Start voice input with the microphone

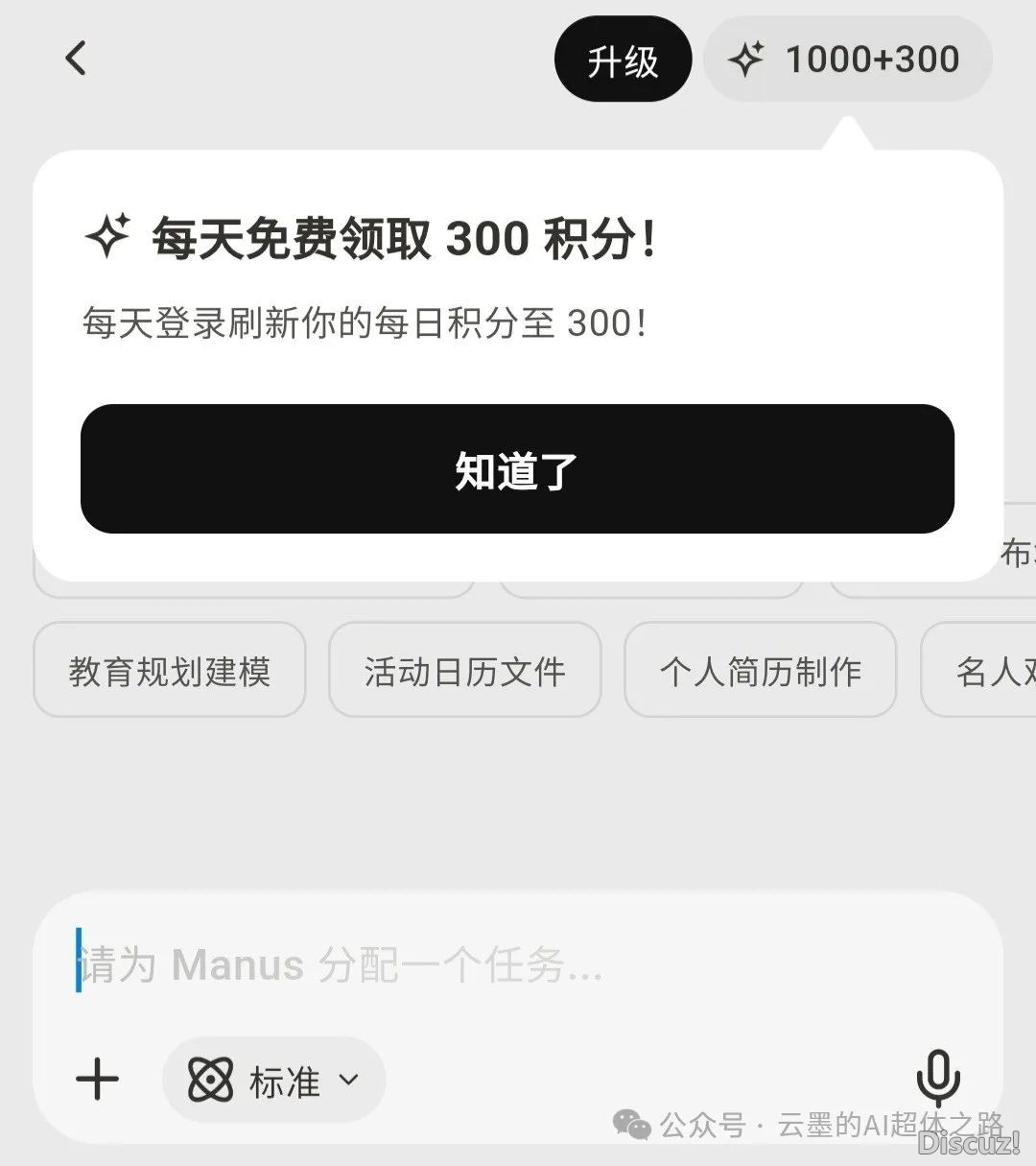point(937,1079)
